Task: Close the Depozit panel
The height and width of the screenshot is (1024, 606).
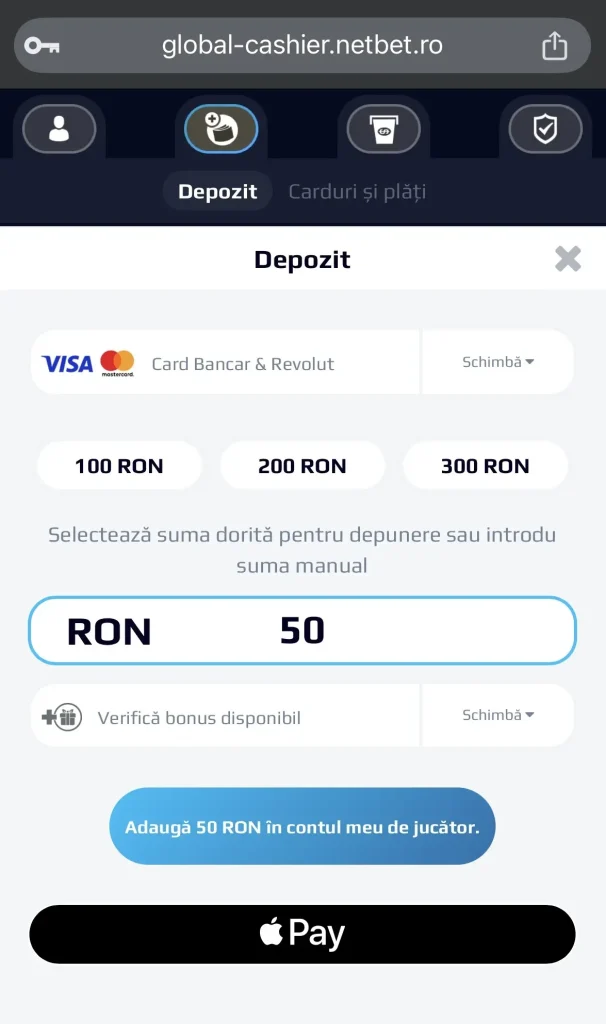Action: (x=567, y=259)
